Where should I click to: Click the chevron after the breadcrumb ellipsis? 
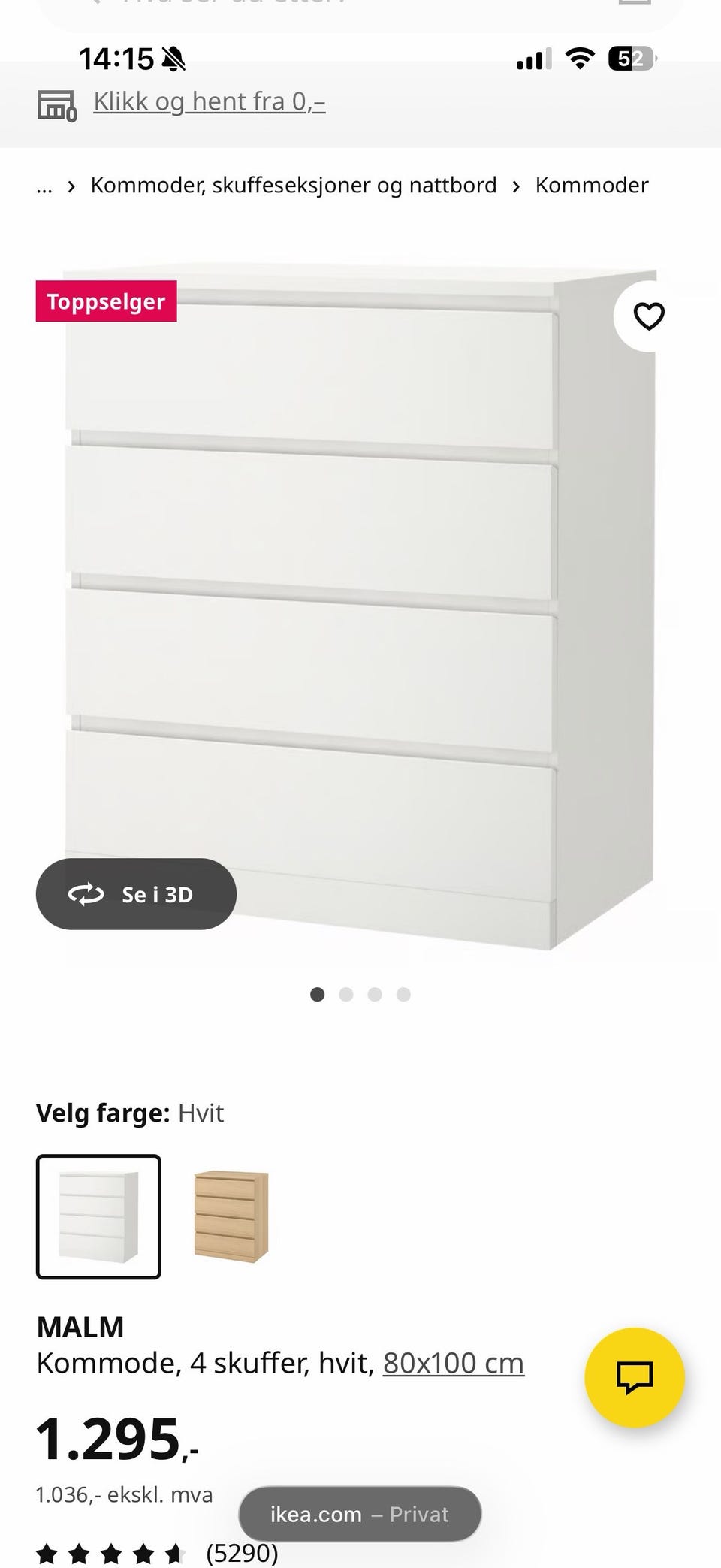click(71, 186)
